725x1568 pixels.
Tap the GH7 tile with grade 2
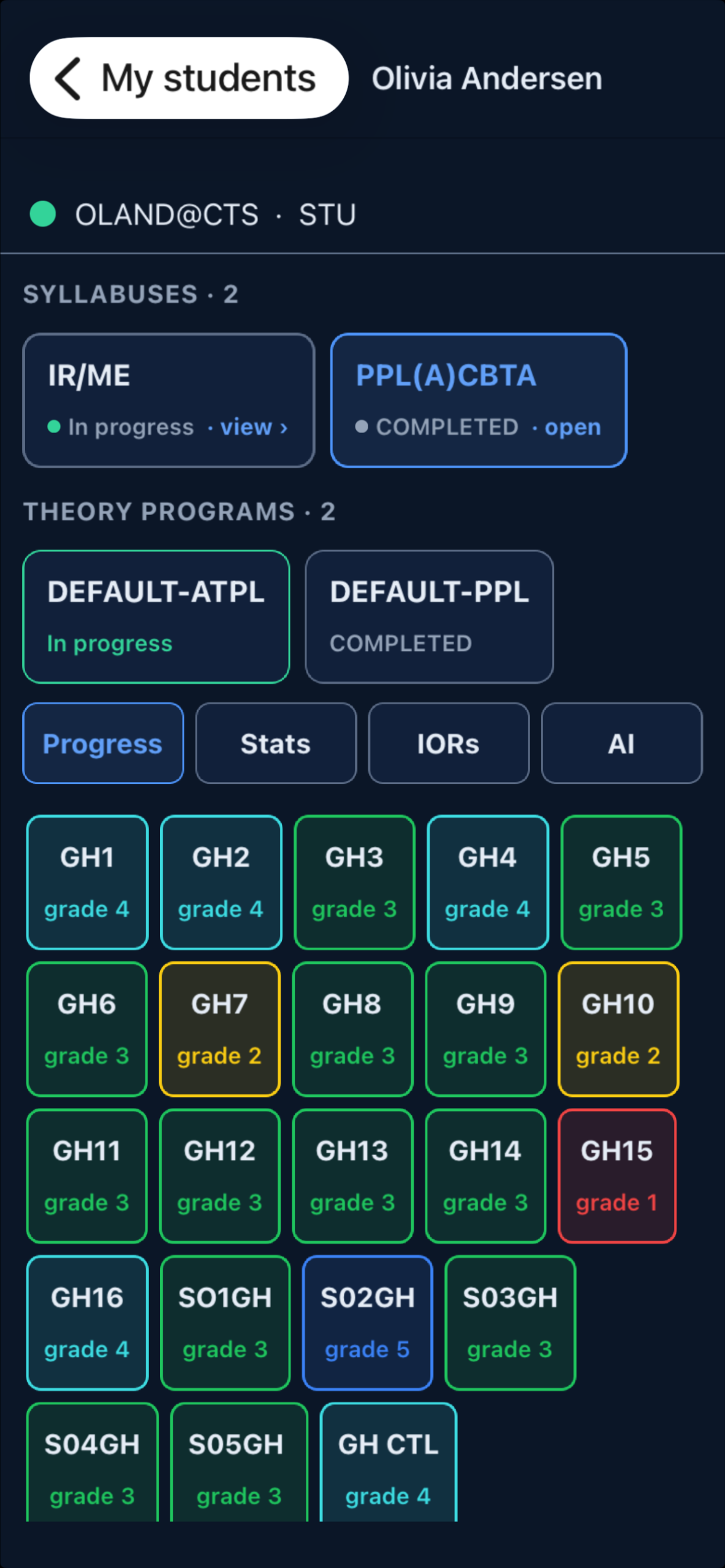219,1029
